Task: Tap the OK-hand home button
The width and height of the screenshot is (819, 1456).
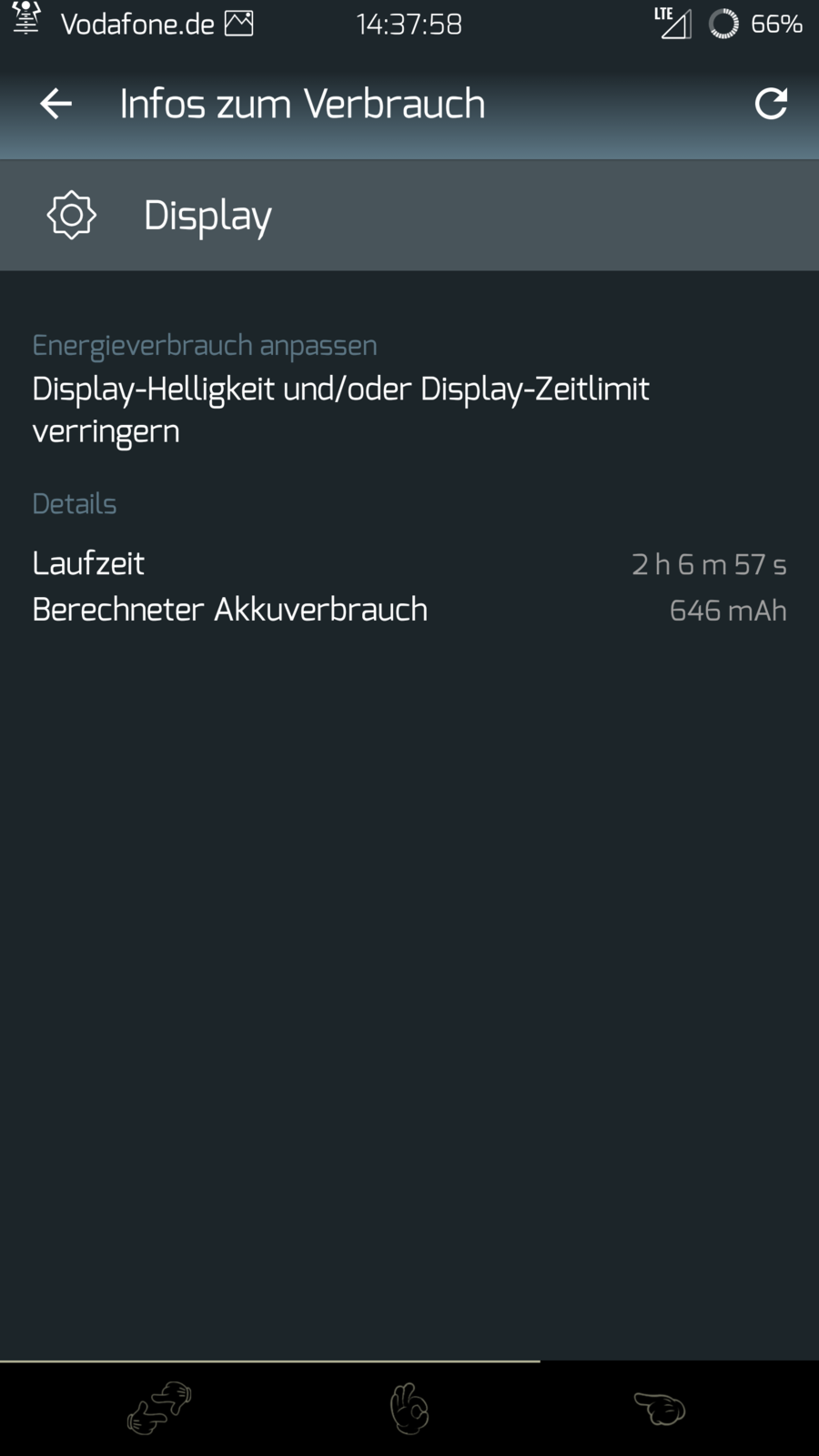Action: (409, 1409)
